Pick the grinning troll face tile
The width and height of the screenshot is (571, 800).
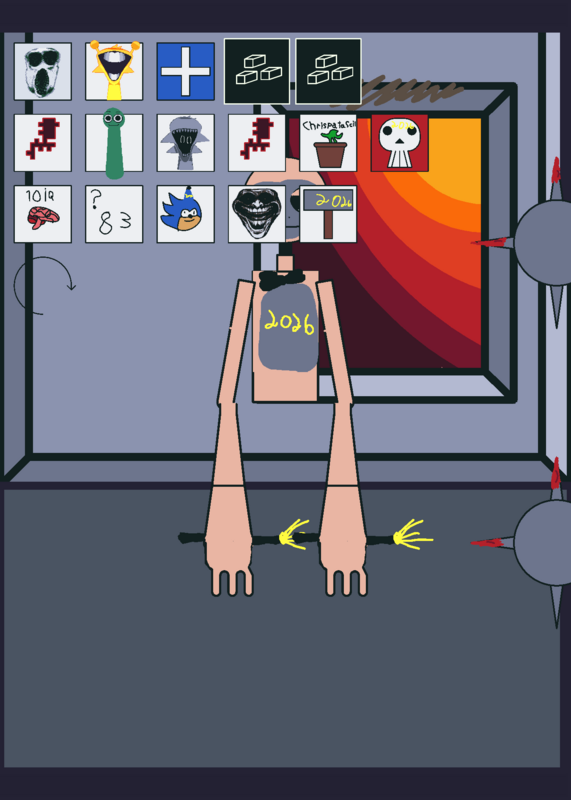pos(257,214)
